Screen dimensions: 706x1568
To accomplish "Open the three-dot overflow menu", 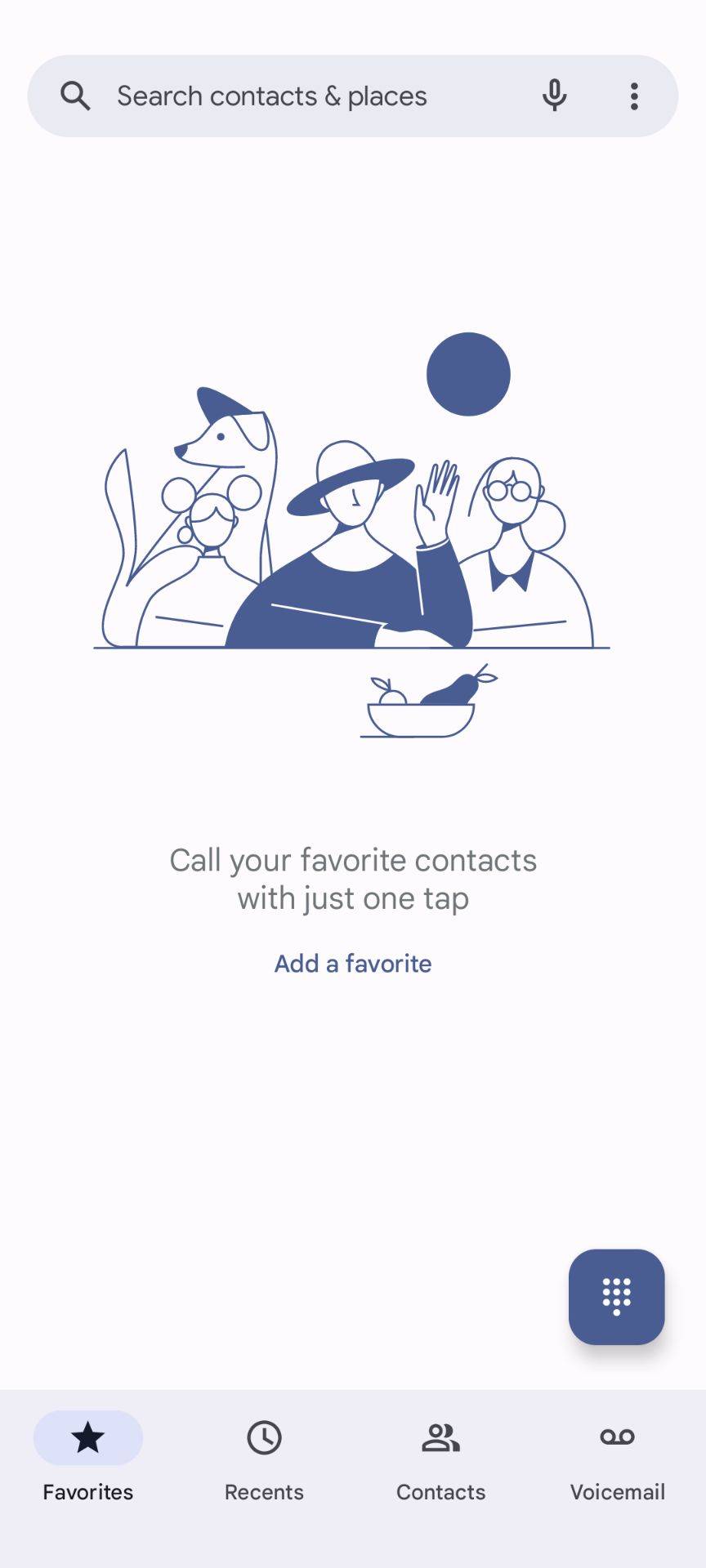I will tap(634, 96).
